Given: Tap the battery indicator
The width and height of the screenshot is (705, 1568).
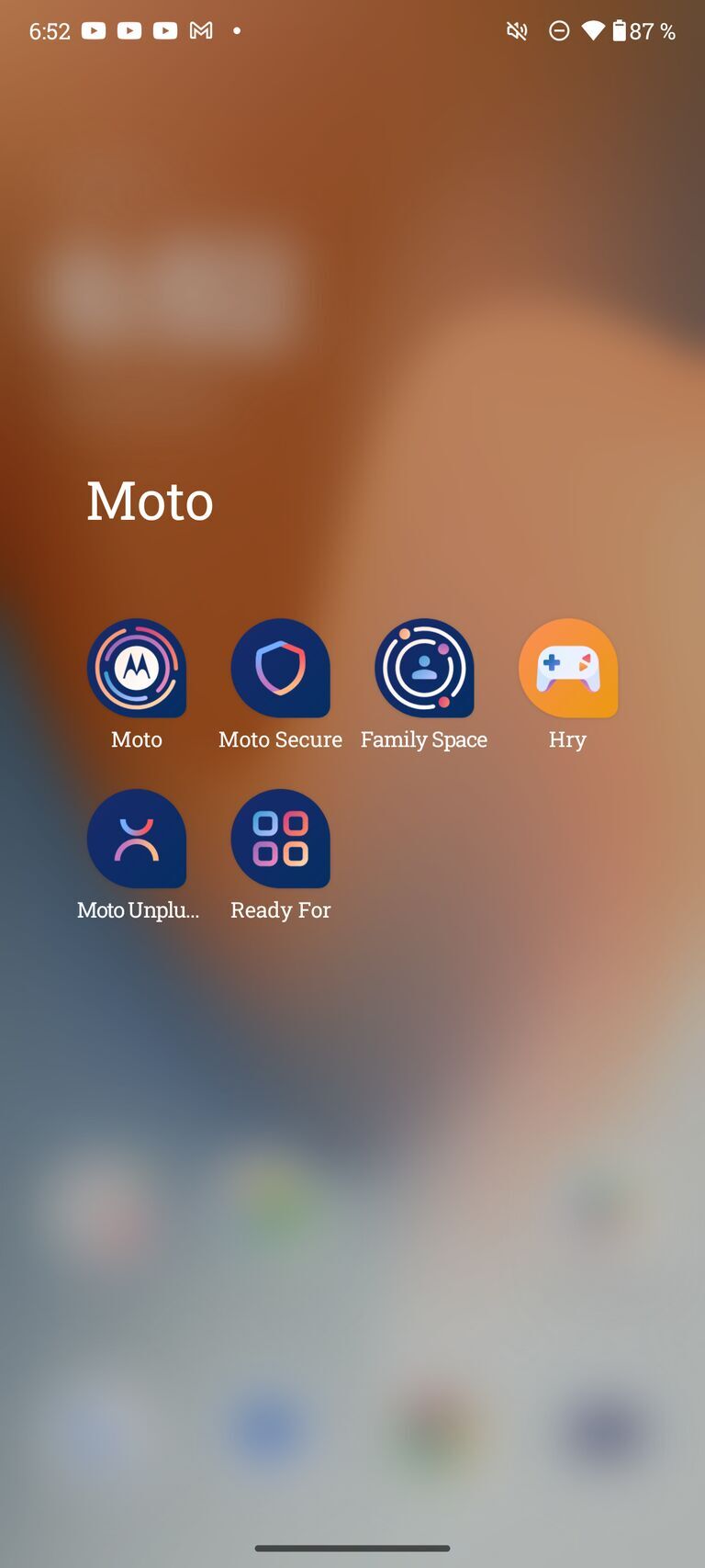Looking at the screenshot, I should coord(622,30).
